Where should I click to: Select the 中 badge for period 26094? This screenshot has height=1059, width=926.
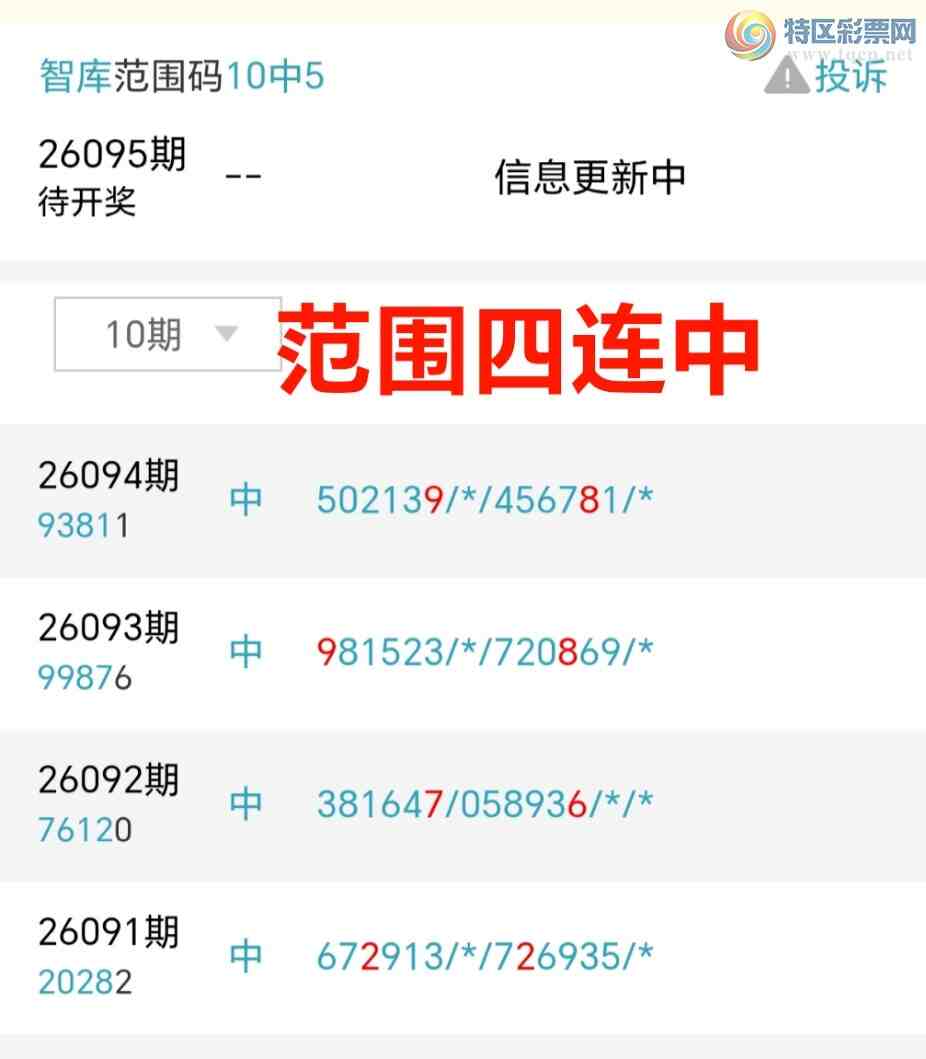pyautogui.click(x=247, y=497)
